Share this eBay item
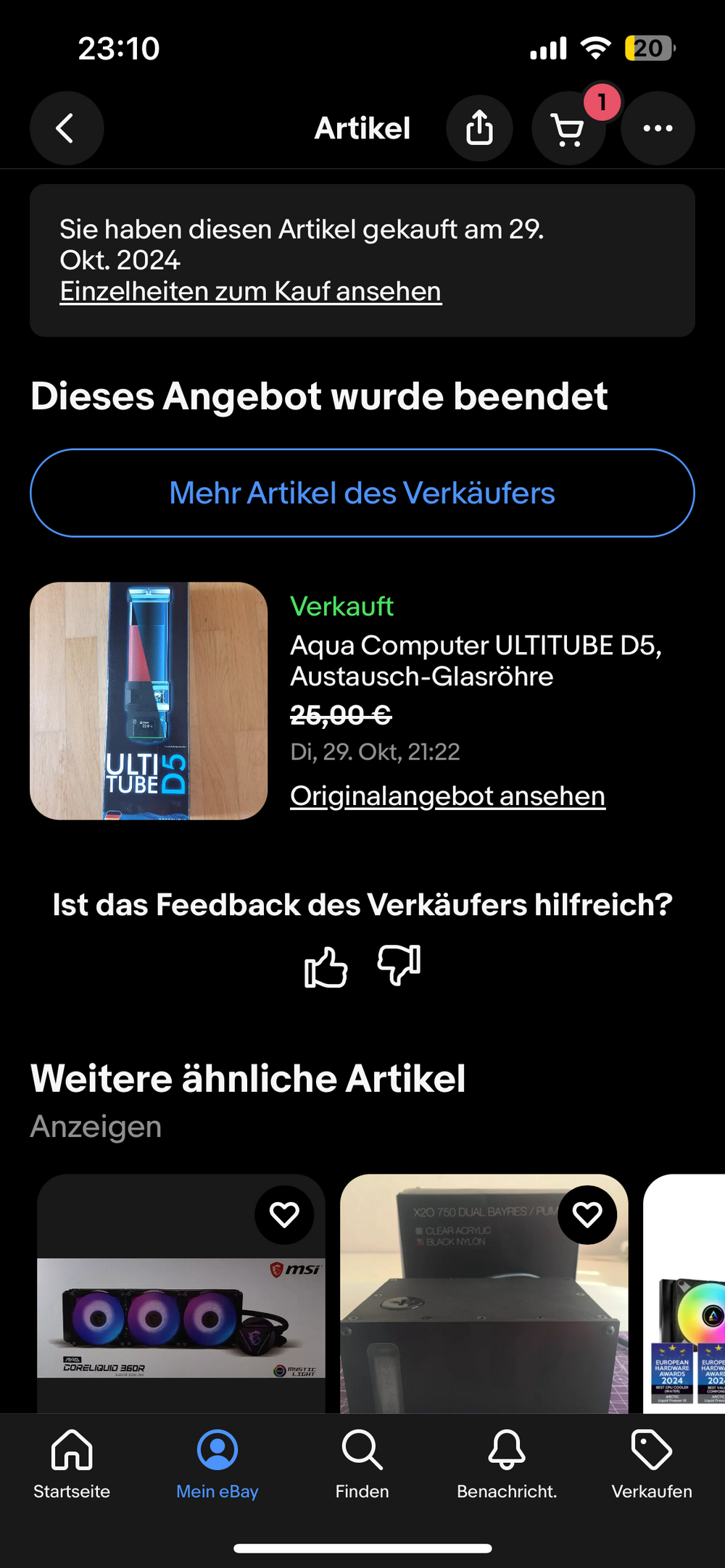The width and height of the screenshot is (725, 1568). pyautogui.click(x=479, y=128)
